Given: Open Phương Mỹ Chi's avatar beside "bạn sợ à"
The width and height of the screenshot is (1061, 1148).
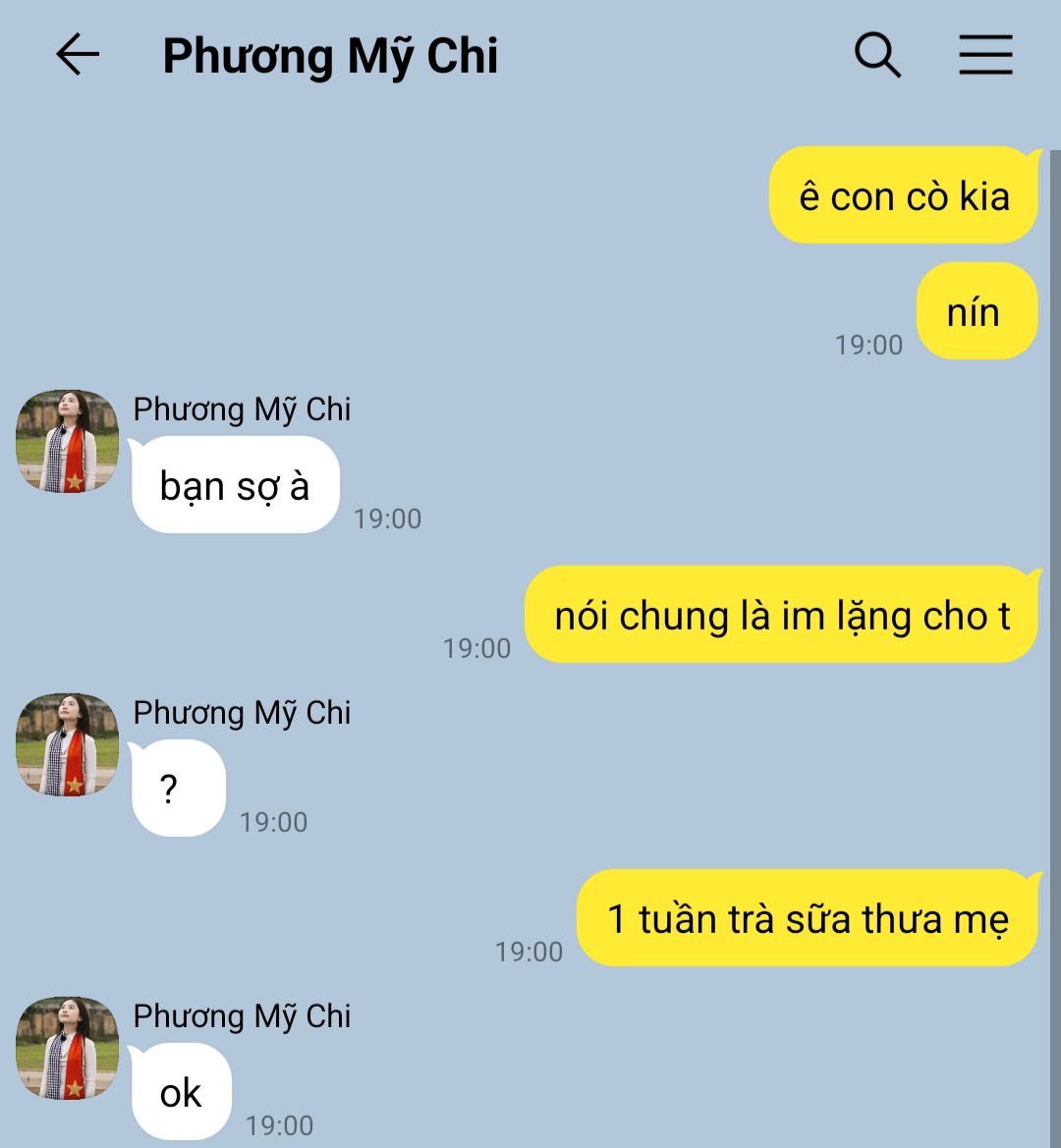Looking at the screenshot, I should 67,441.
